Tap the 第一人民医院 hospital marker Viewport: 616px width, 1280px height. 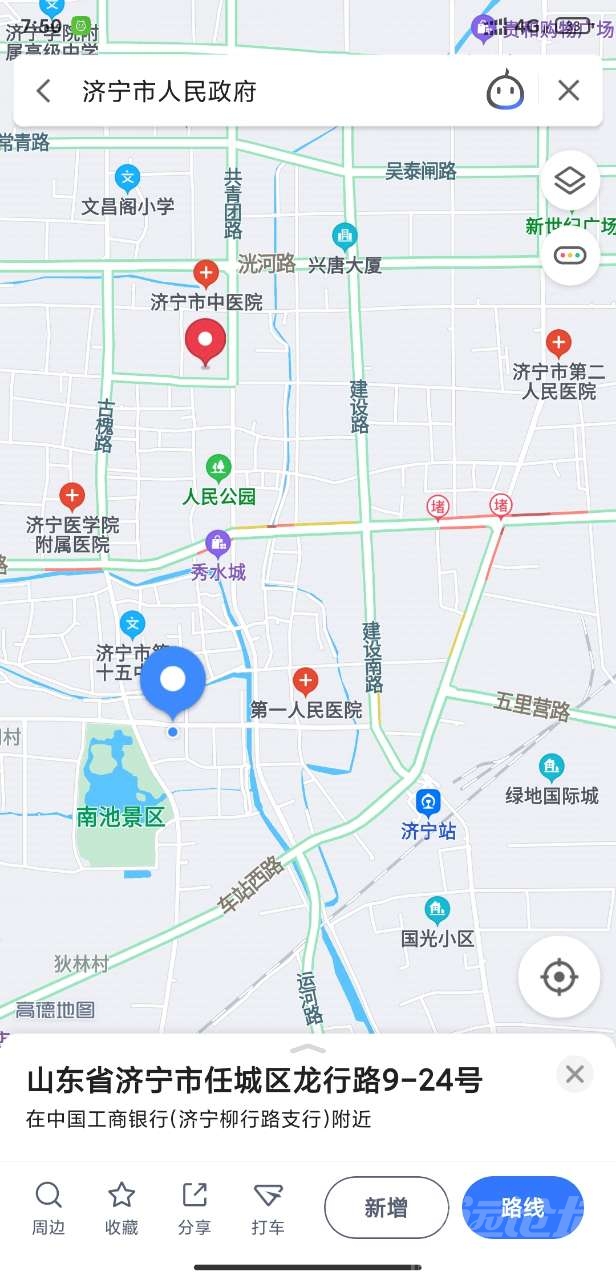tap(305, 683)
